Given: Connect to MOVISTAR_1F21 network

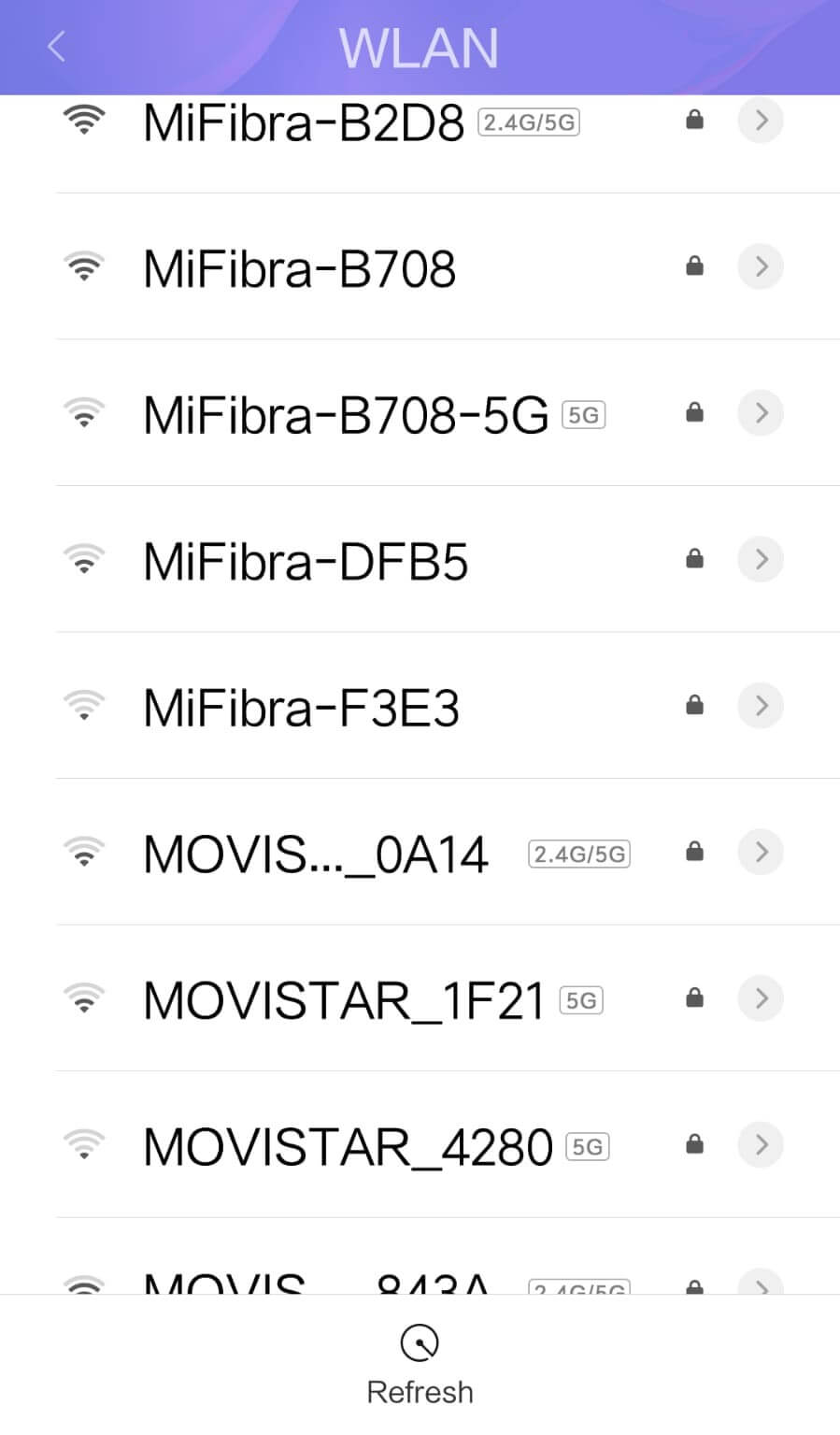Looking at the screenshot, I should [x=344, y=999].
